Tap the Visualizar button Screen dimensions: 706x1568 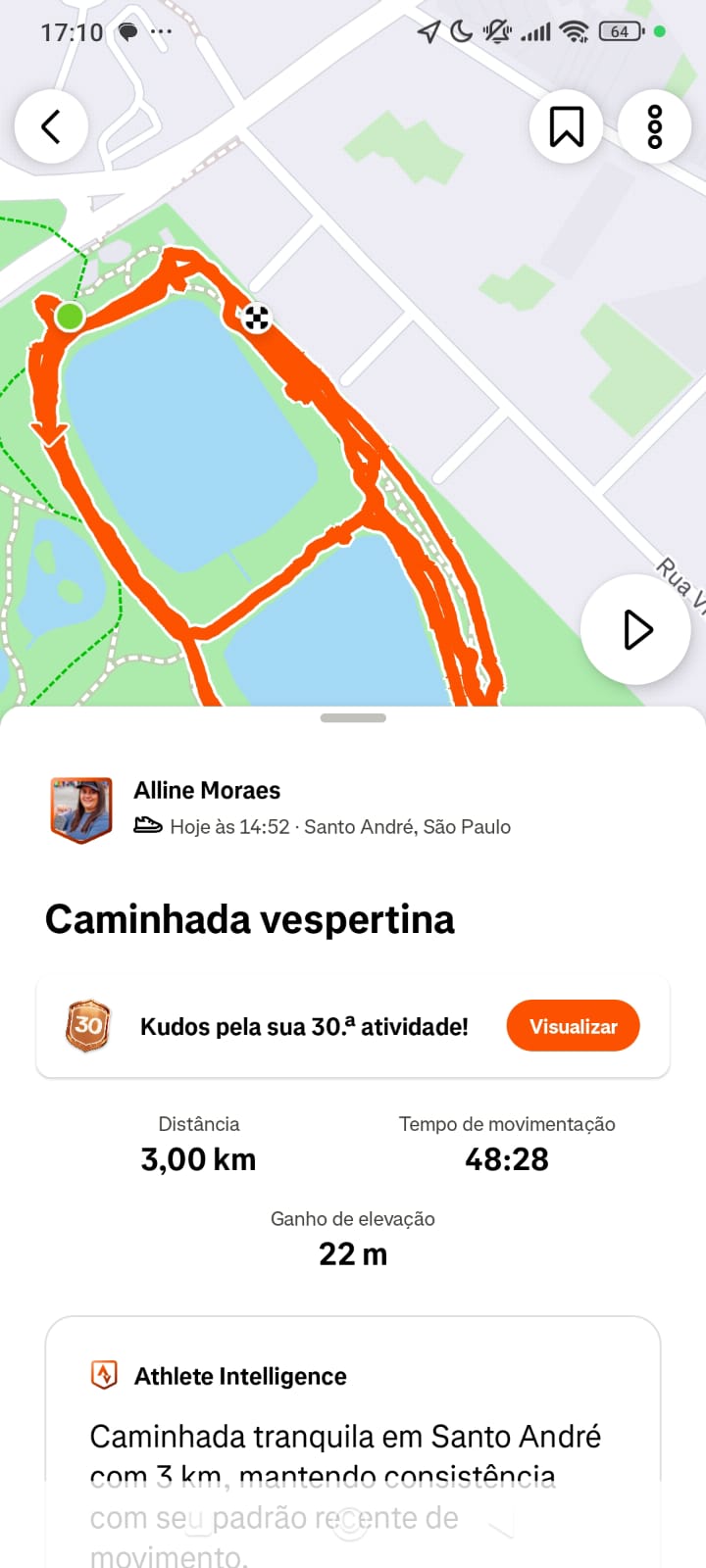coord(573,1026)
